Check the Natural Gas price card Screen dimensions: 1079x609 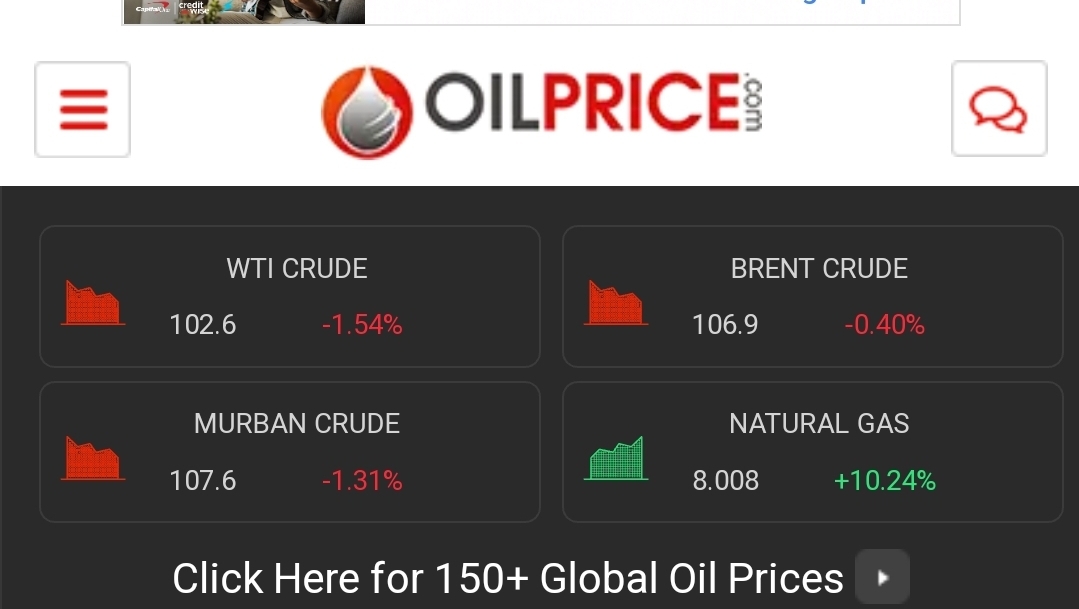pos(812,452)
